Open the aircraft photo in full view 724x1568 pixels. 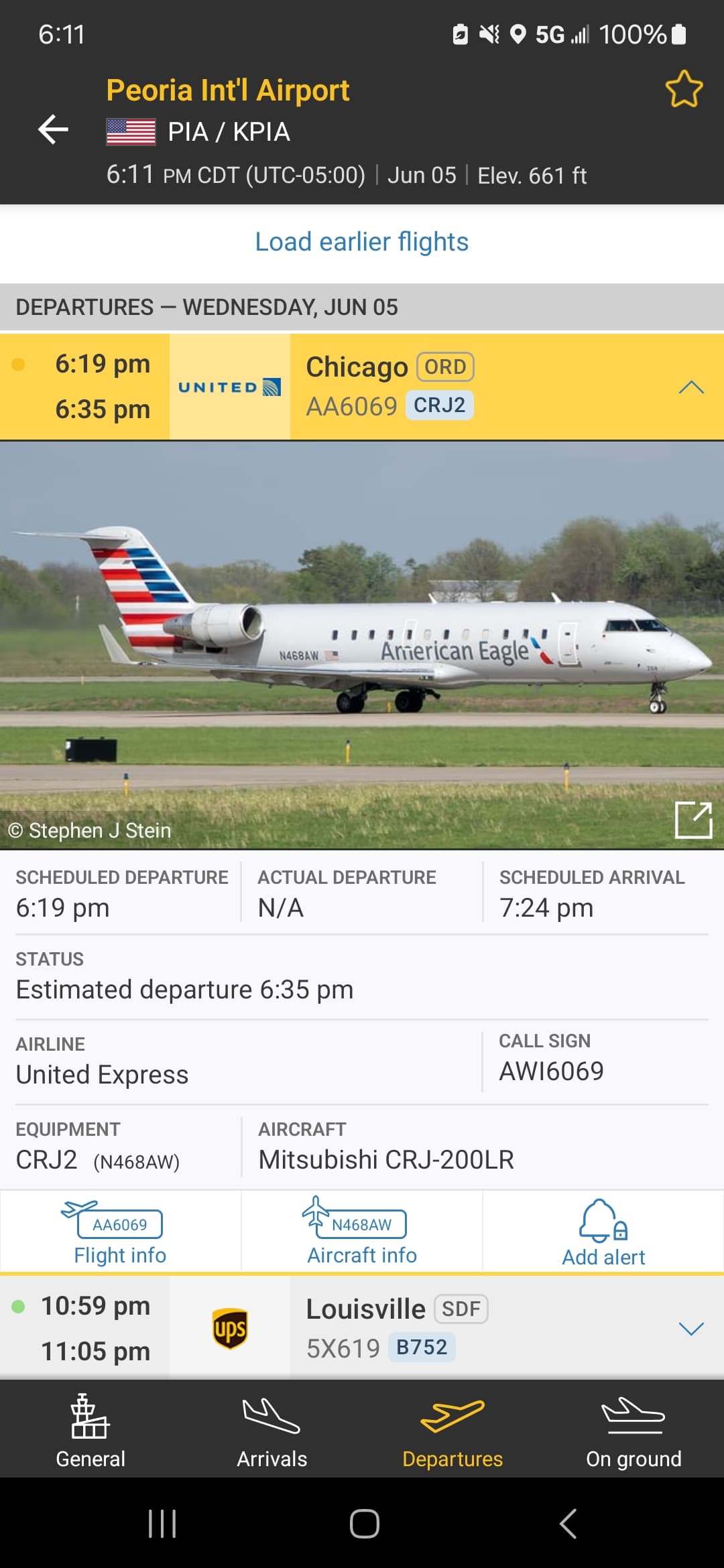[x=693, y=820]
